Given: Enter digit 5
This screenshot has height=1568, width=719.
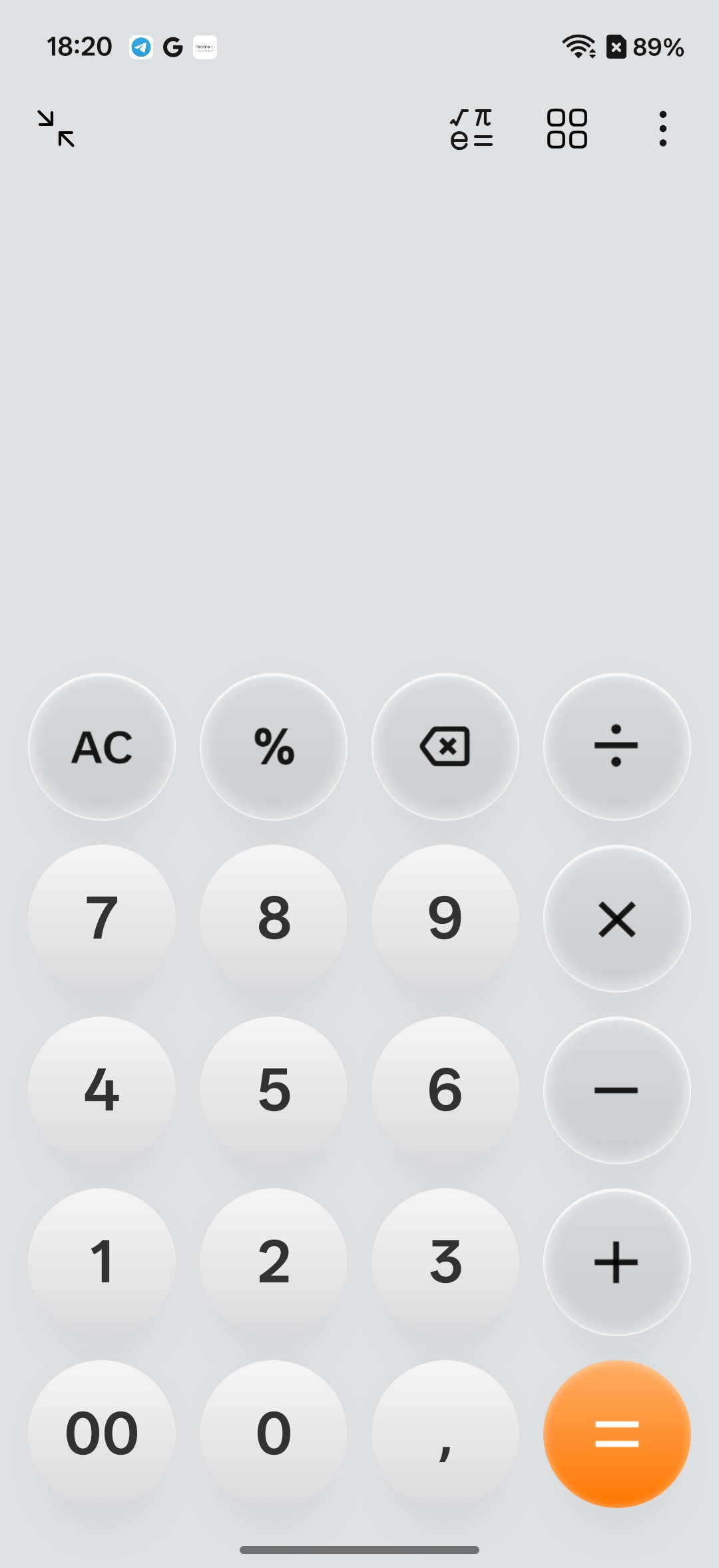Looking at the screenshot, I should (x=274, y=1090).
